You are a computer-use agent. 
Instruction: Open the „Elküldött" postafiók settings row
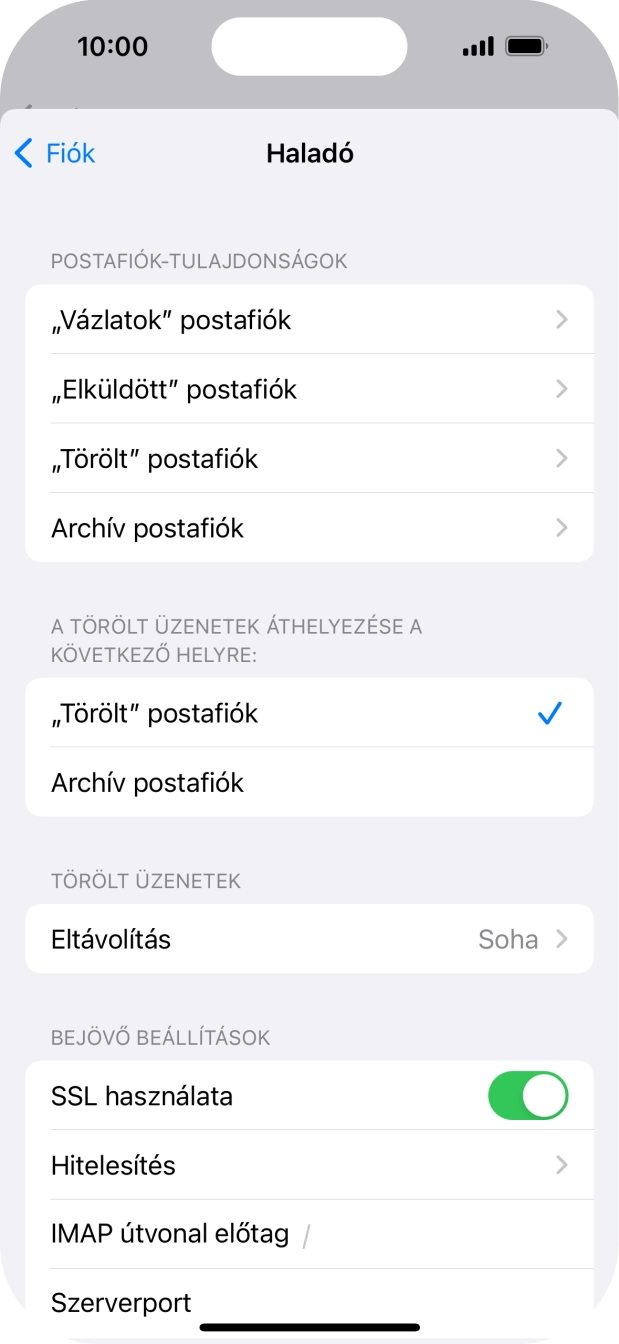309,389
